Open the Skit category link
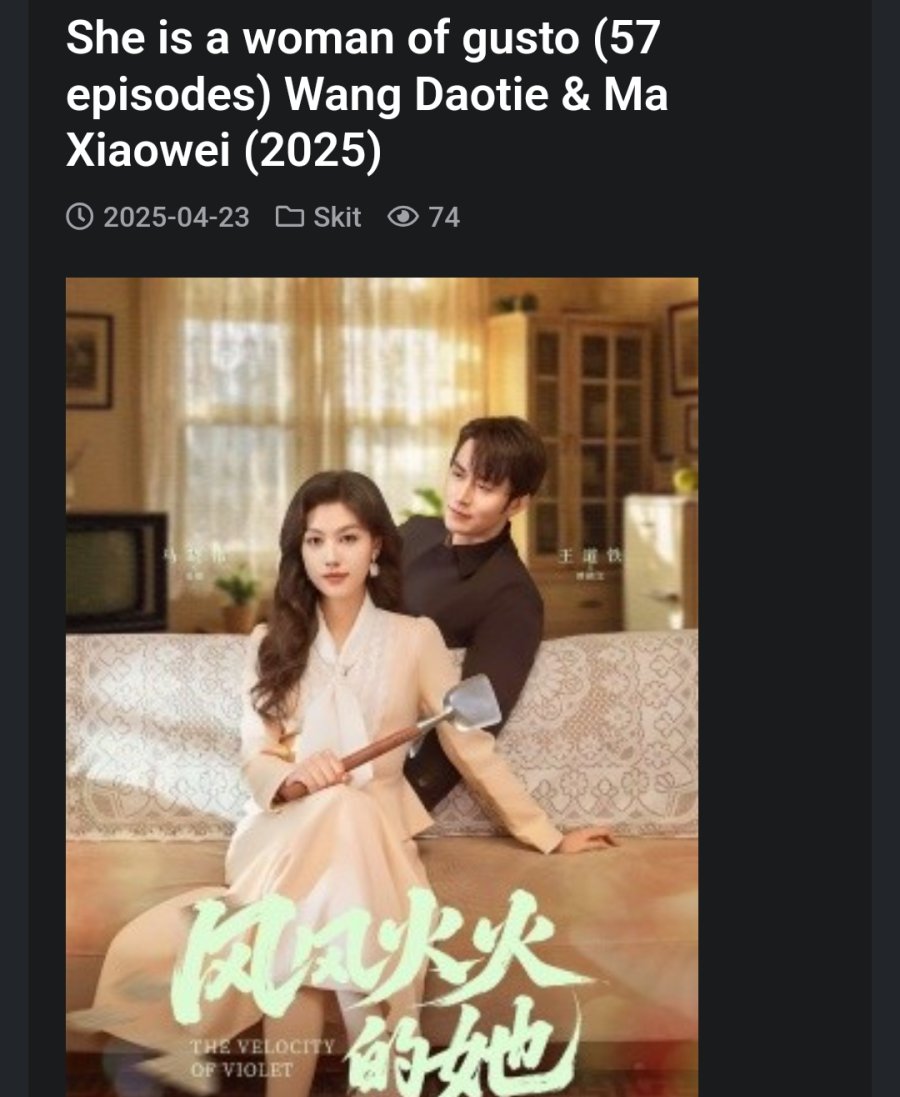 tap(336, 217)
